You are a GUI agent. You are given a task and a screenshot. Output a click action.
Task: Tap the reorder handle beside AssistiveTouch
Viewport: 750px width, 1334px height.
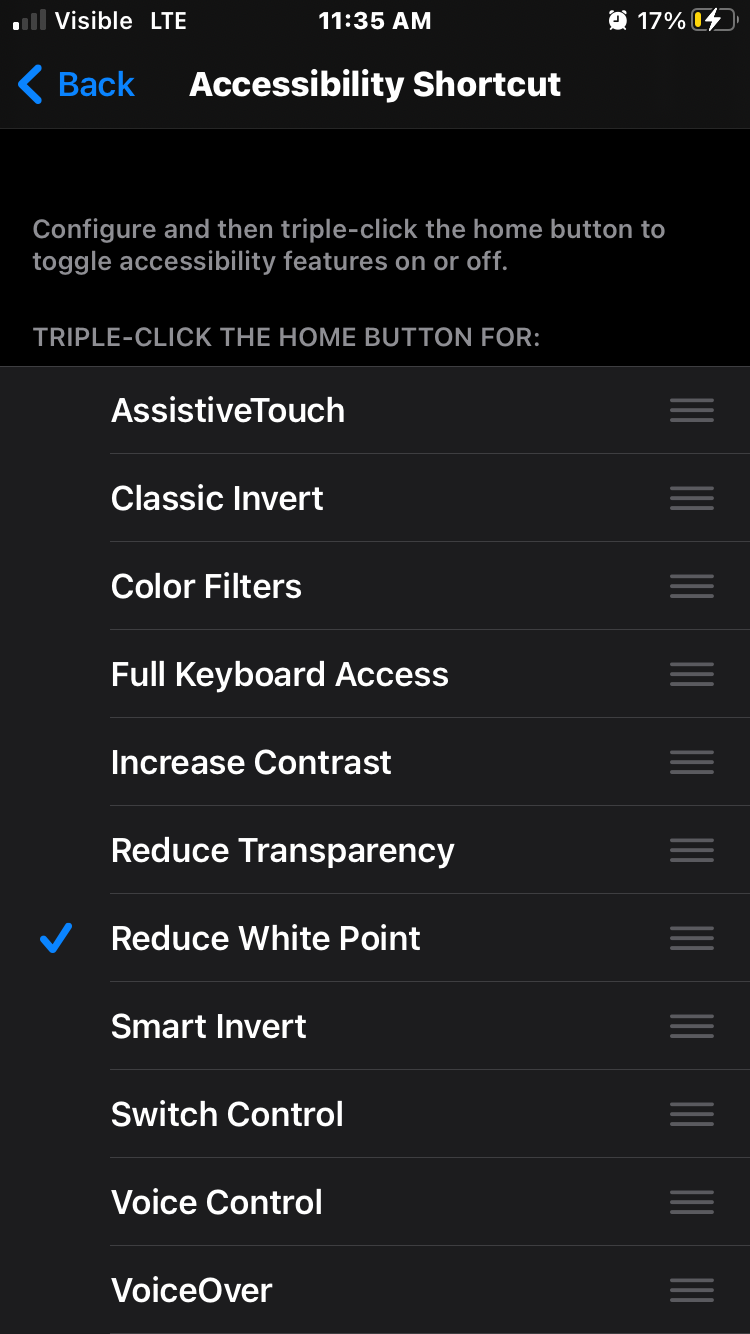691,411
